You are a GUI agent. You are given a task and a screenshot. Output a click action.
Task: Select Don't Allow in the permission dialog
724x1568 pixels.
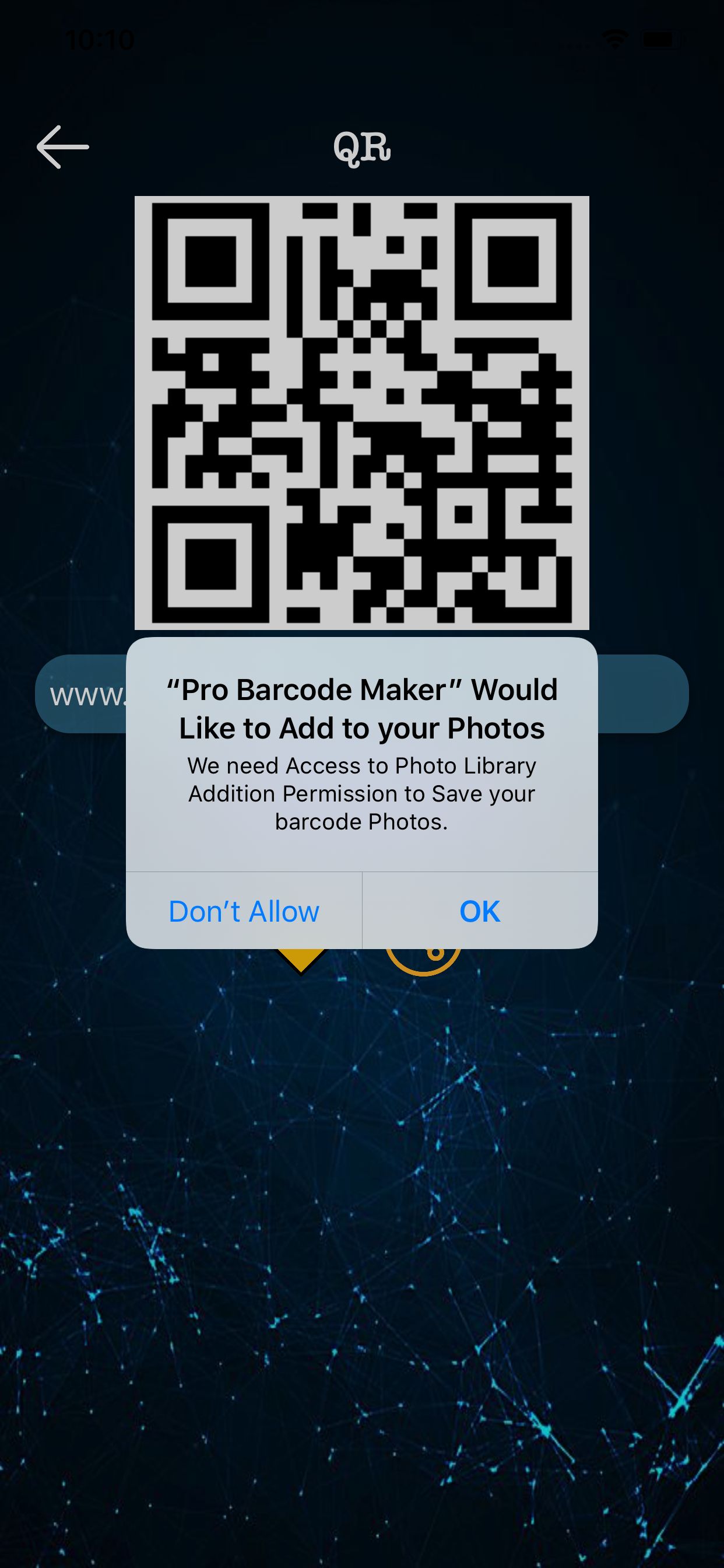pos(244,911)
